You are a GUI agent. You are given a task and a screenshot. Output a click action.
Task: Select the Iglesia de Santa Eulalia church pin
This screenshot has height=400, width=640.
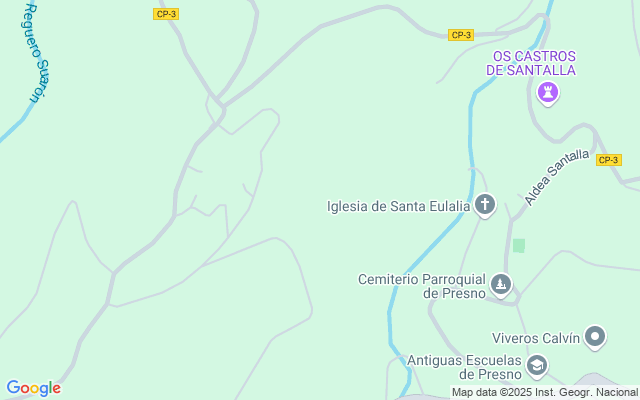(485, 206)
